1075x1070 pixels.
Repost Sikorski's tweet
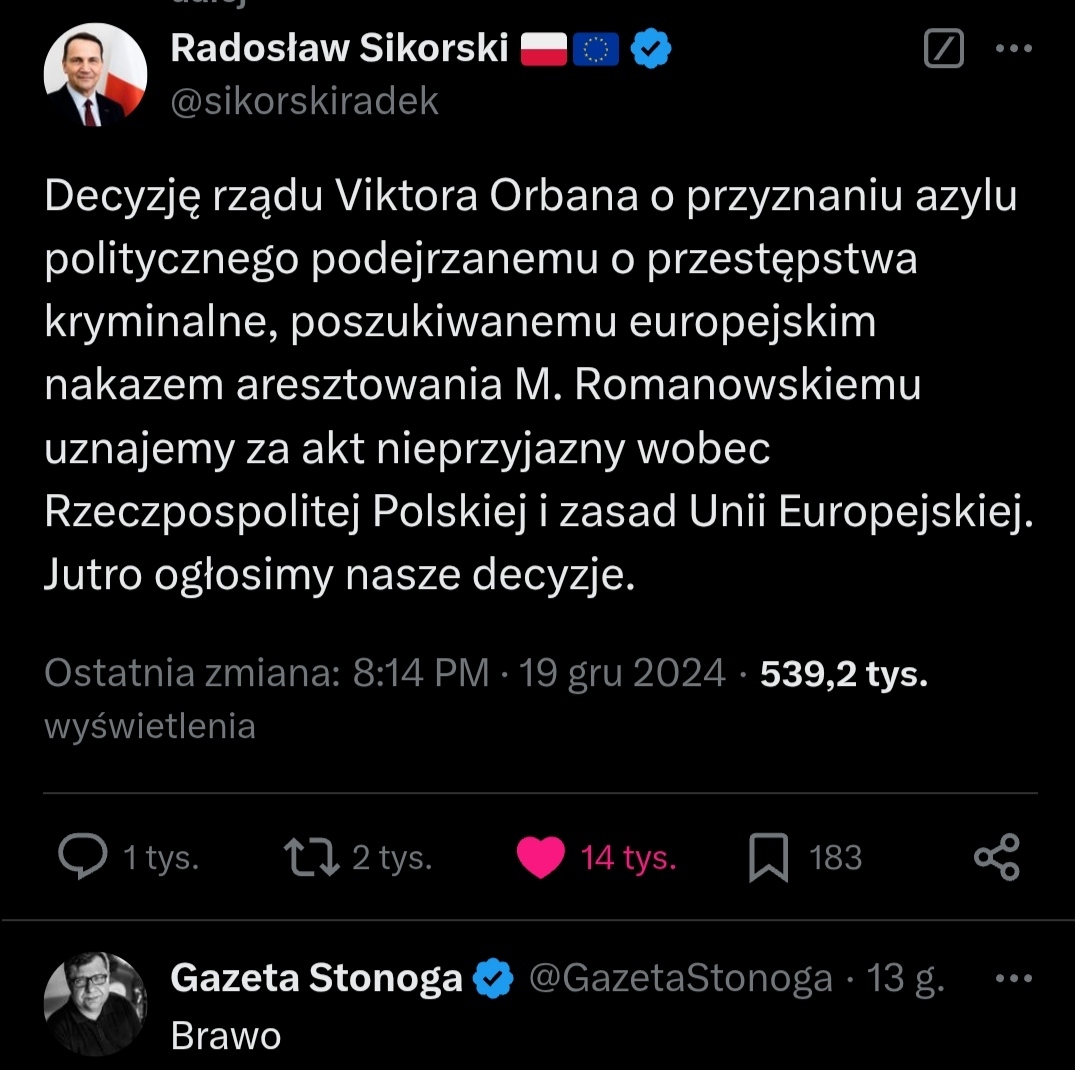(312, 857)
